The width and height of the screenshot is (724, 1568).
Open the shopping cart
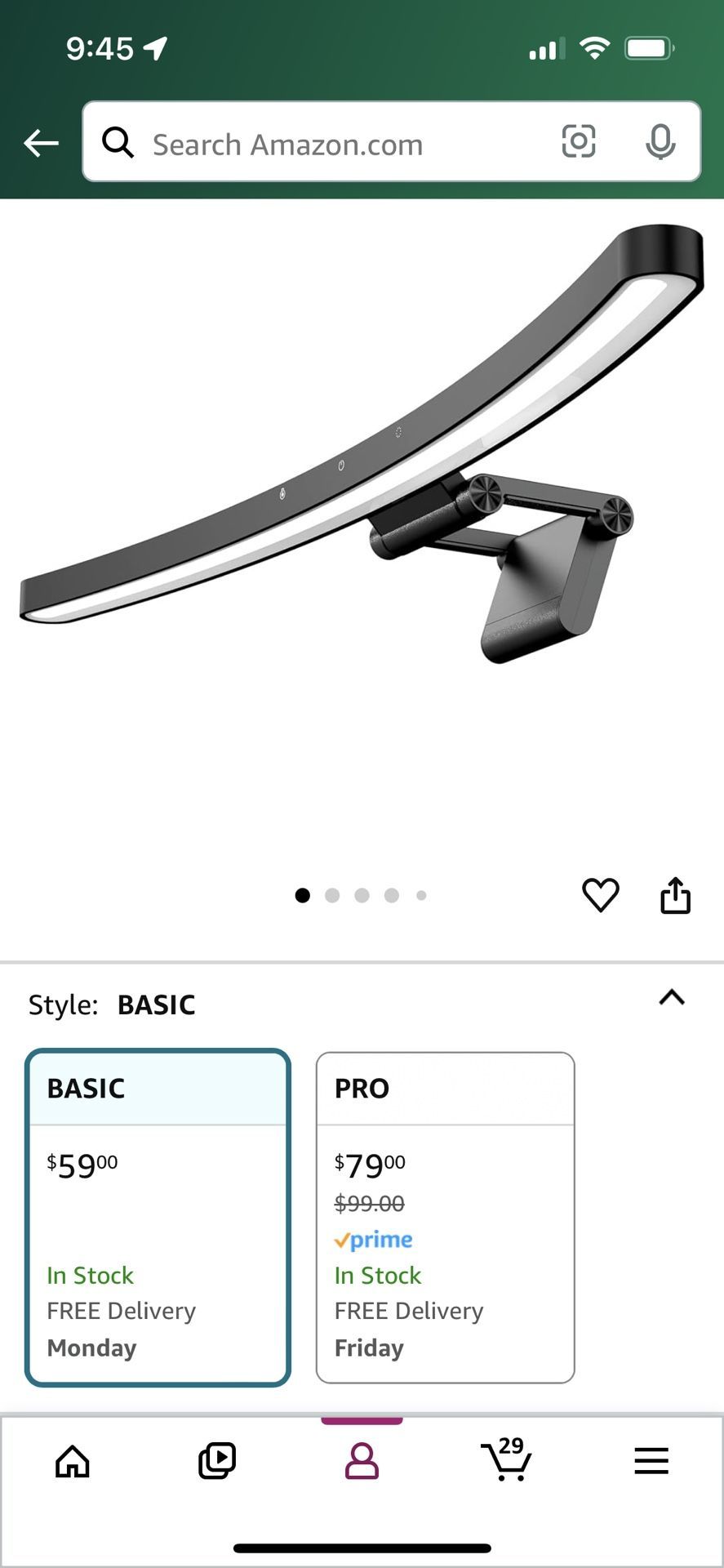tap(506, 1461)
